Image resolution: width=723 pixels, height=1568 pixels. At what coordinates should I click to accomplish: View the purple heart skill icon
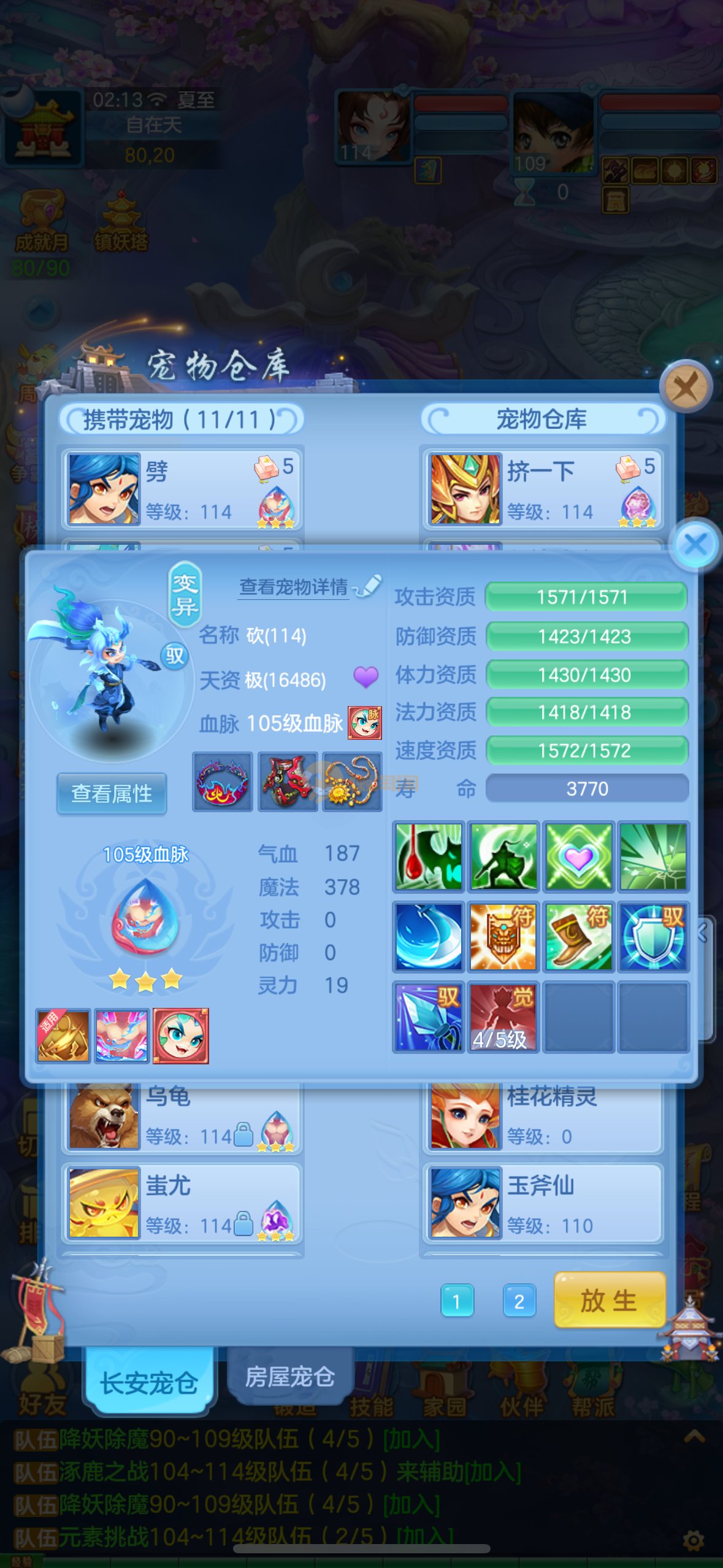click(578, 856)
